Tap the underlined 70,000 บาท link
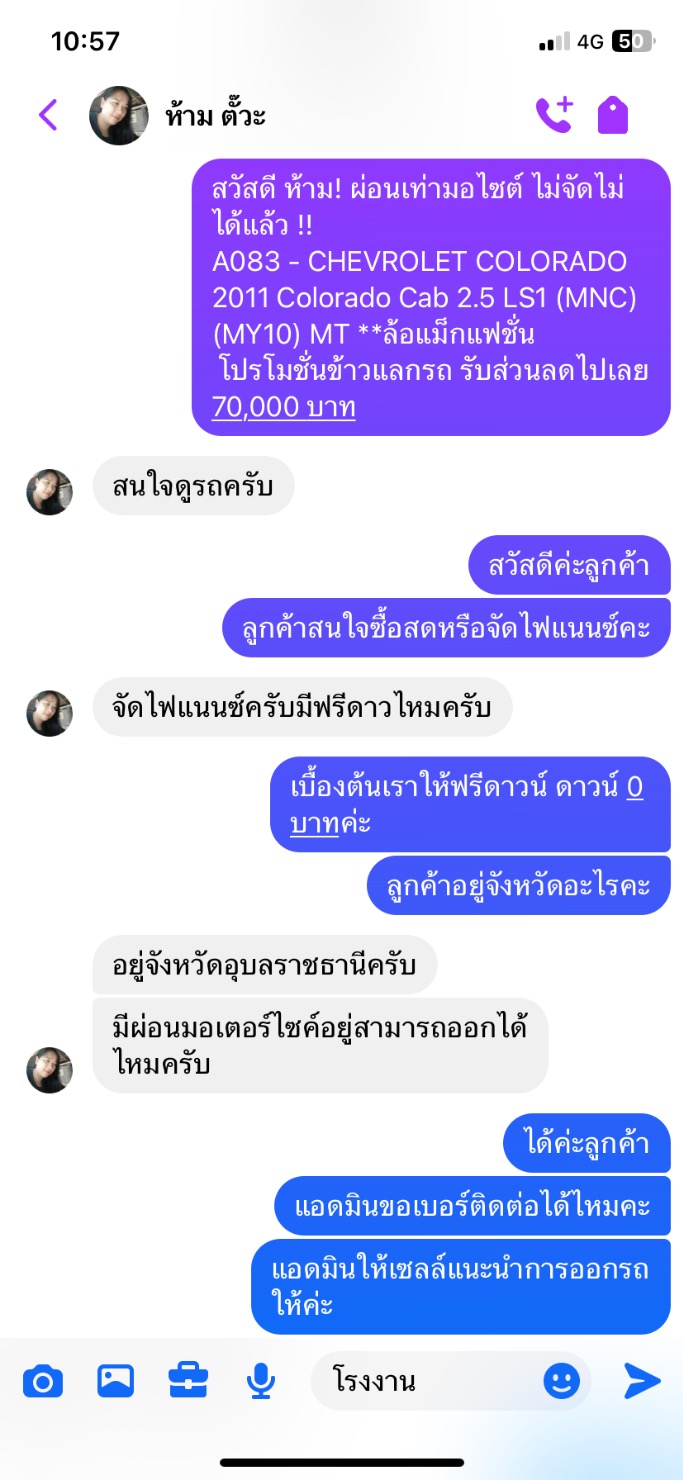Viewport: 683px width, 1480px height. (284, 407)
